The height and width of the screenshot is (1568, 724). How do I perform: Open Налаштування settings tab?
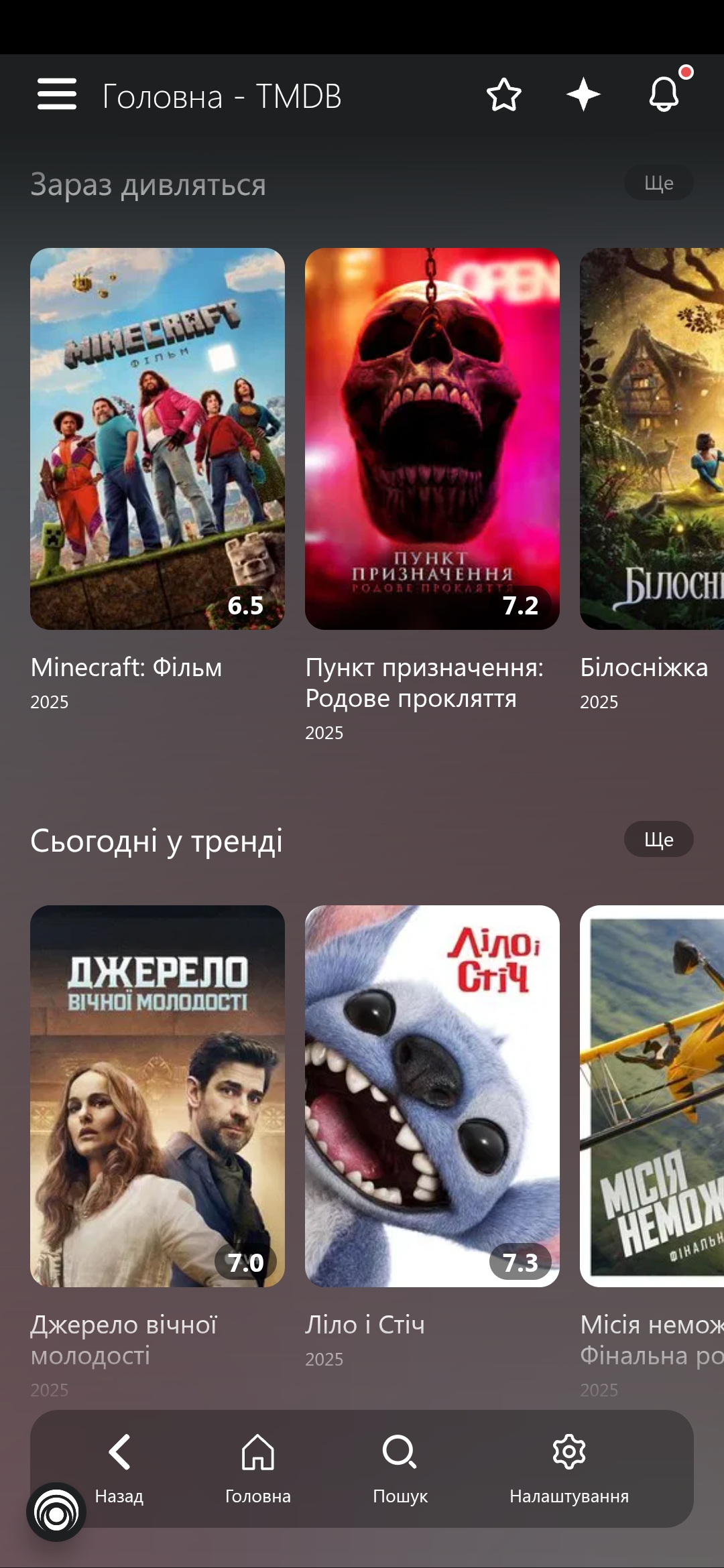[569, 1469]
